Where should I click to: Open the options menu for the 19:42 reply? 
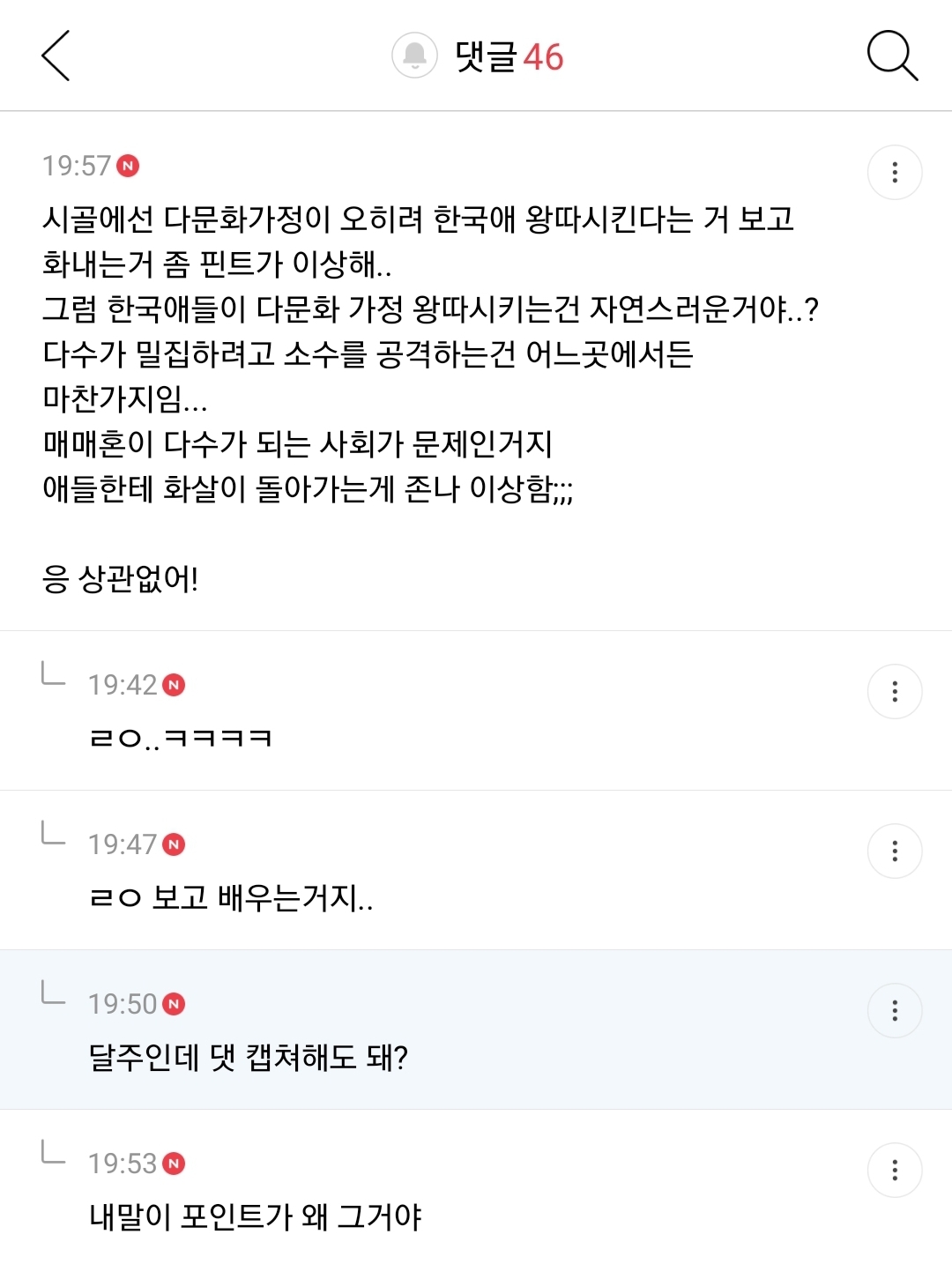pyautogui.click(x=896, y=691)
